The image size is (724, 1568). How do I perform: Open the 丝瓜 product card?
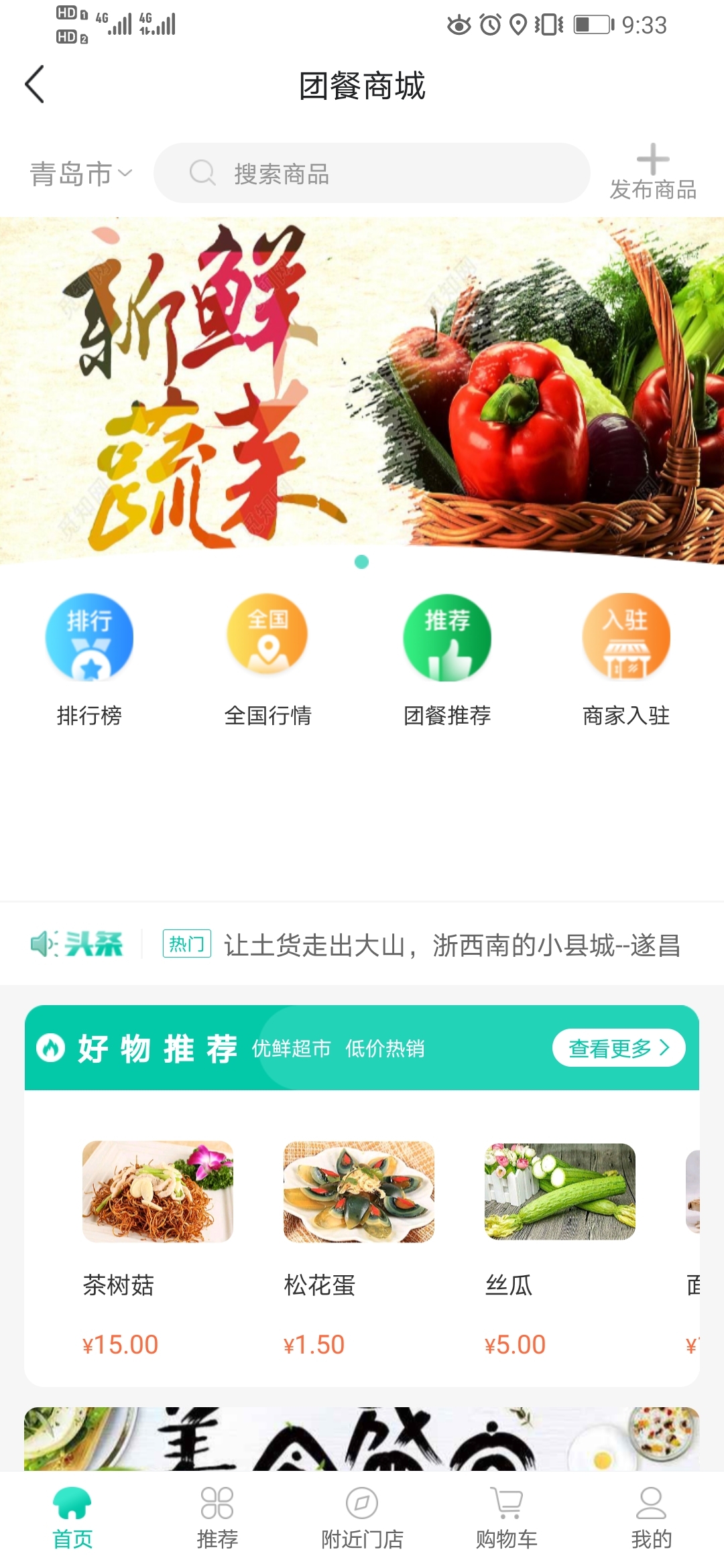click(560, 1246)
